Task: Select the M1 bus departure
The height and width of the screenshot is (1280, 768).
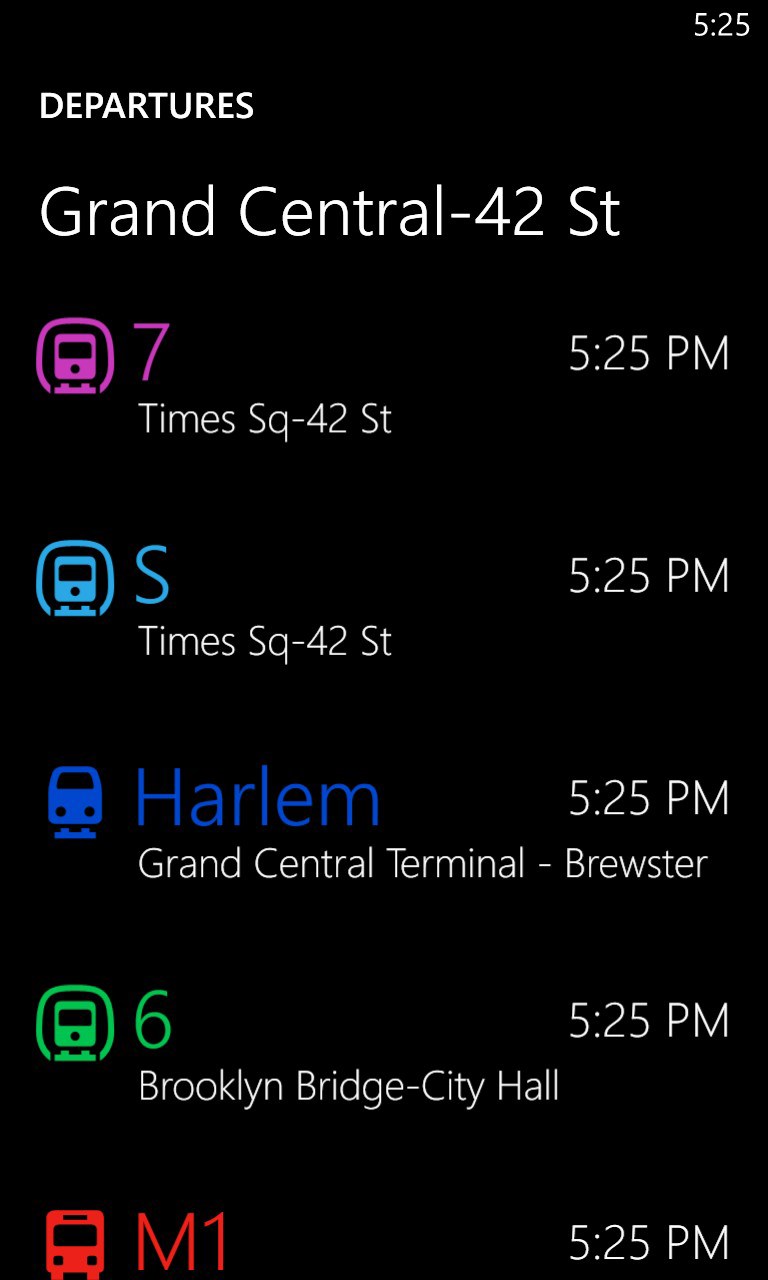Action: tap(384, 1244)
